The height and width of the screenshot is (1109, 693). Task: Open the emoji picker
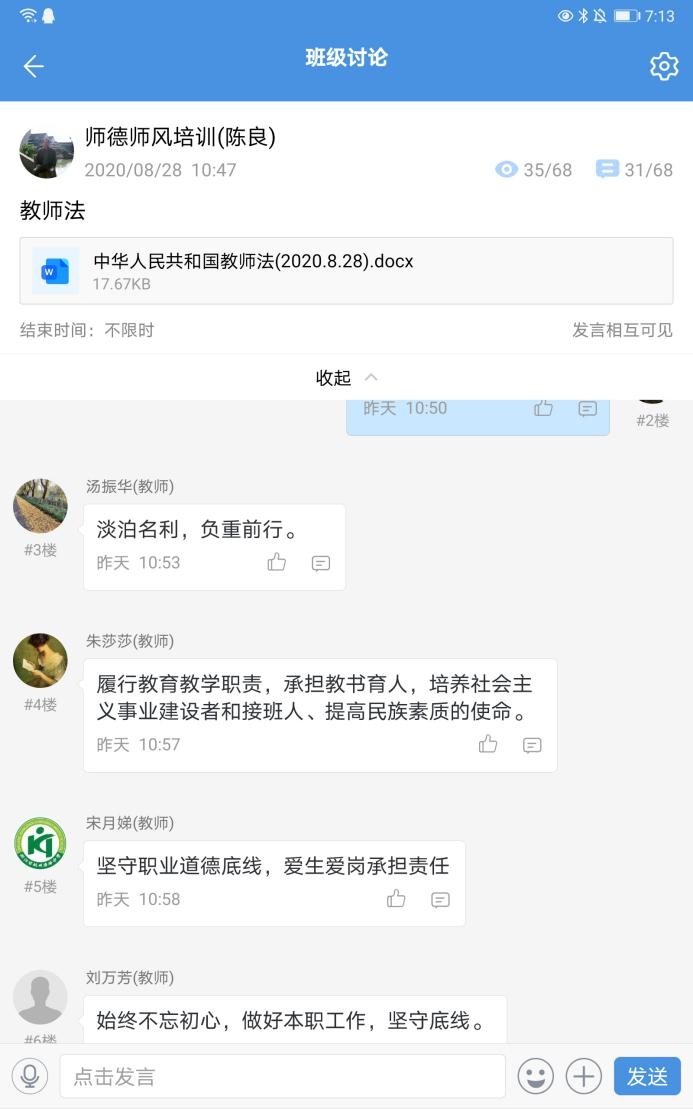(536, 1076)
